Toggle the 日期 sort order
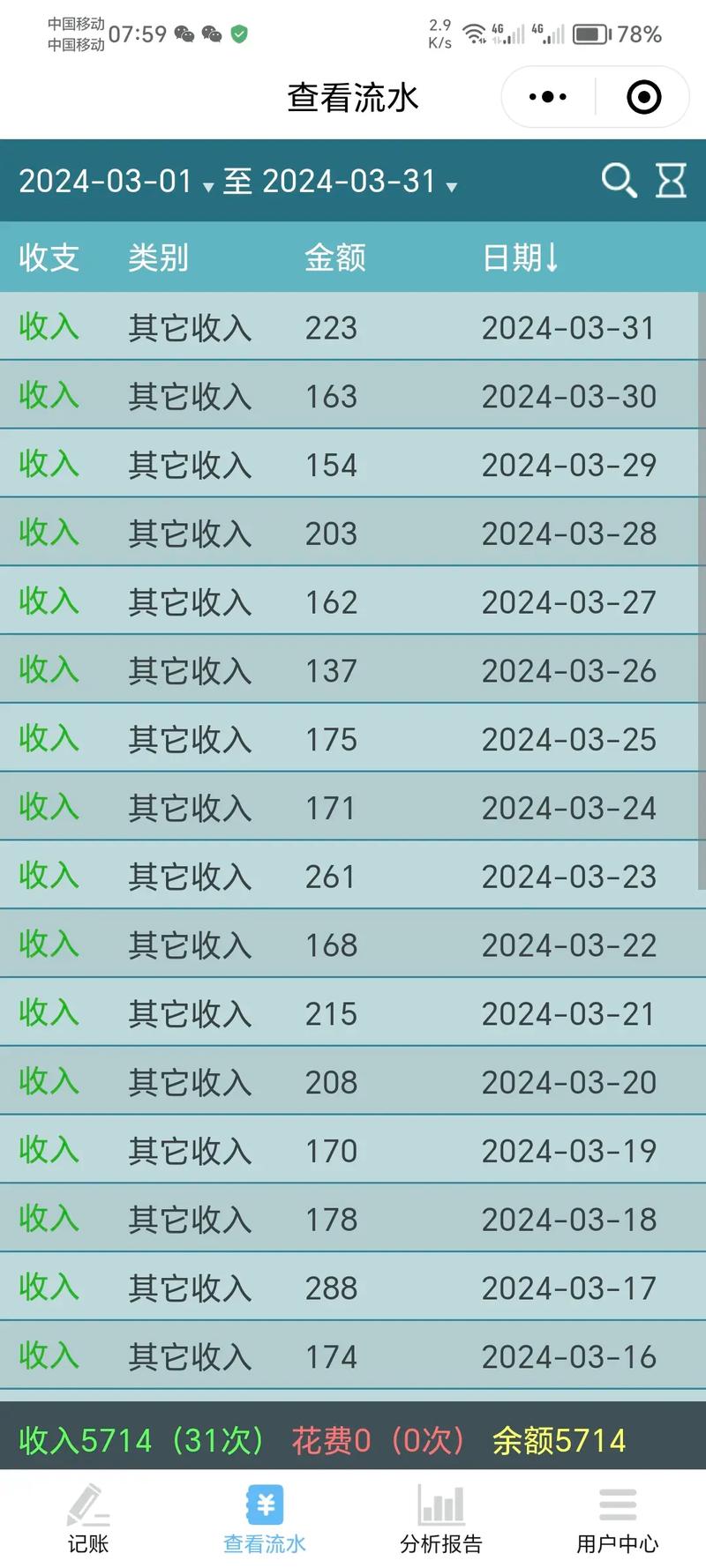 pyautogui.click(x=521, y=257)
